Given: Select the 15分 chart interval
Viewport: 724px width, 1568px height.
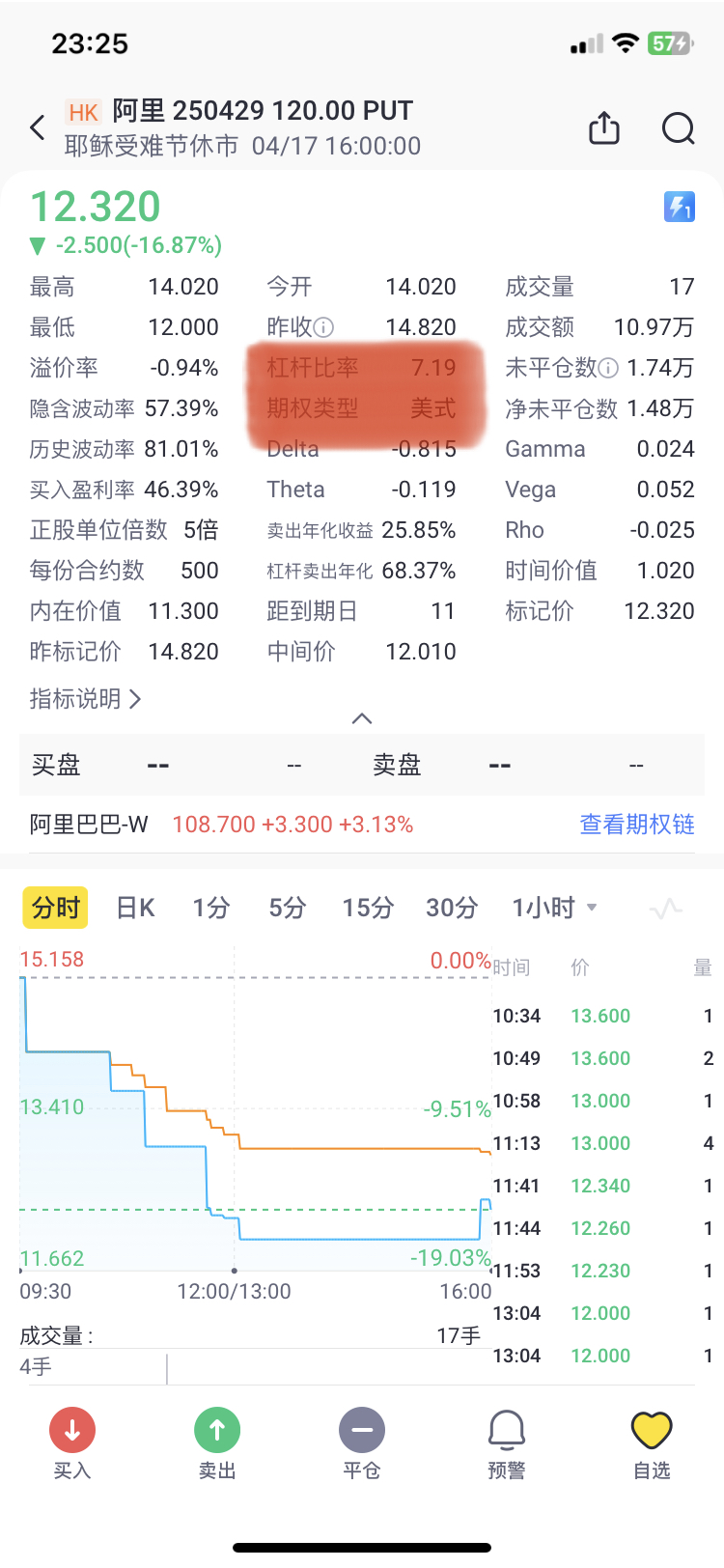Looking at the screenshot, I should click(x=368, y=908).
